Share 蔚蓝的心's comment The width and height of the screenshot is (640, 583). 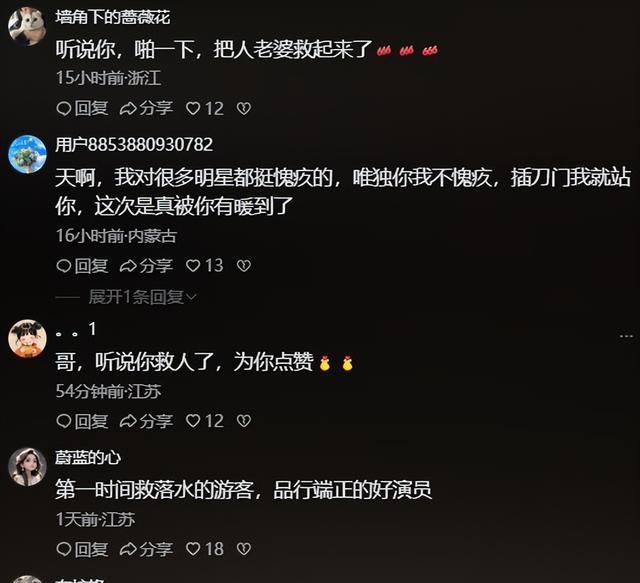146,549
